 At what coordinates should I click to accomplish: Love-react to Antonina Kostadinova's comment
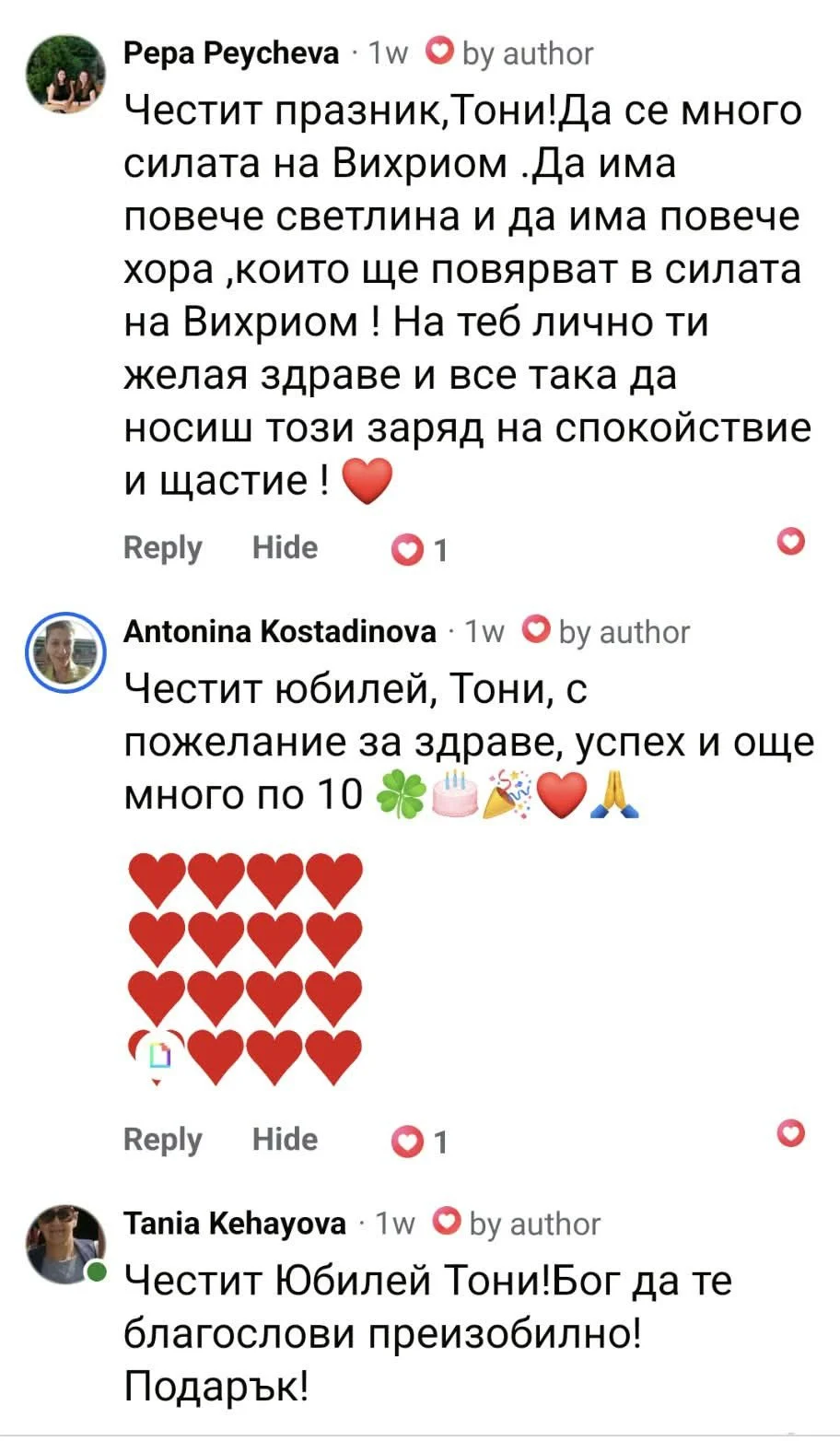(x=792, y=1133)
